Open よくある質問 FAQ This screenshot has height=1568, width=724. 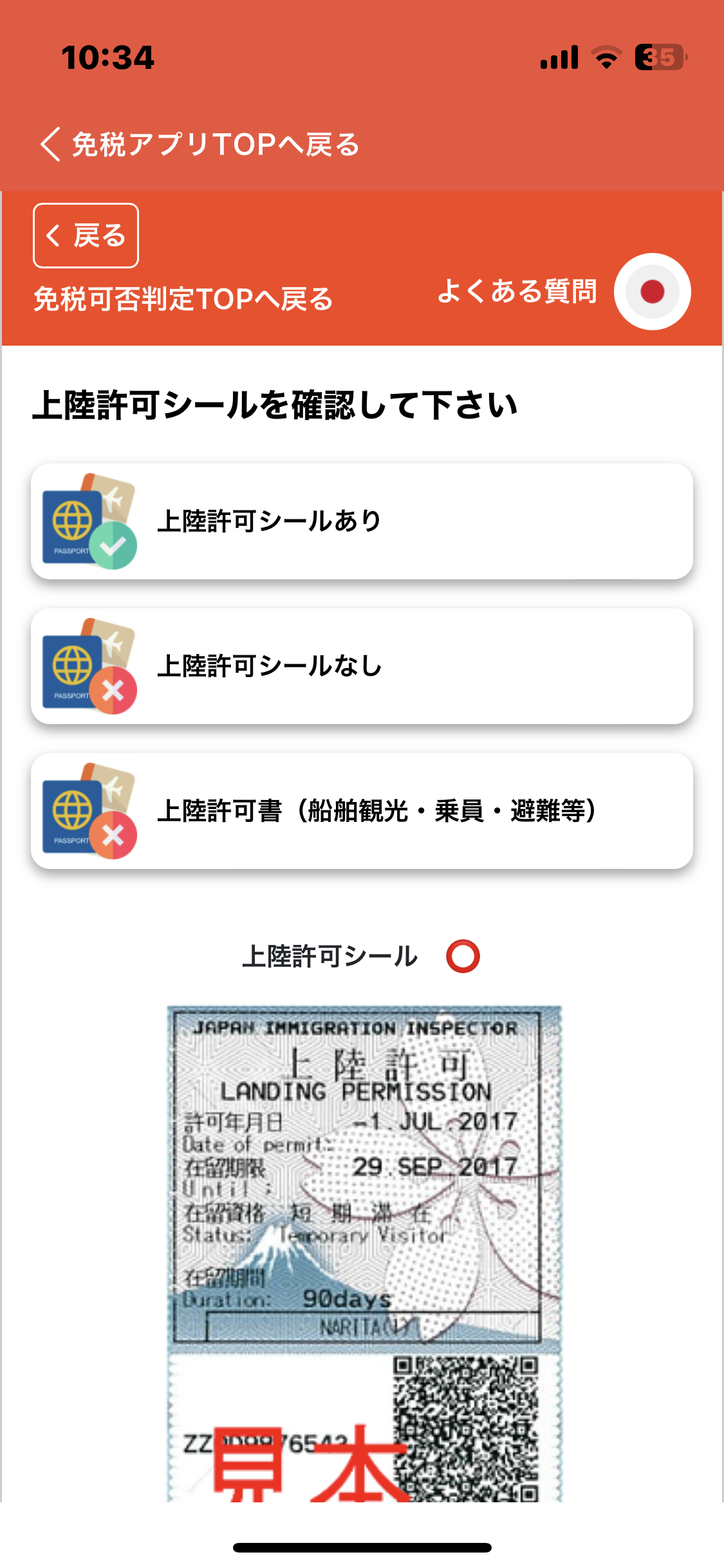click(x=517, y=292)
